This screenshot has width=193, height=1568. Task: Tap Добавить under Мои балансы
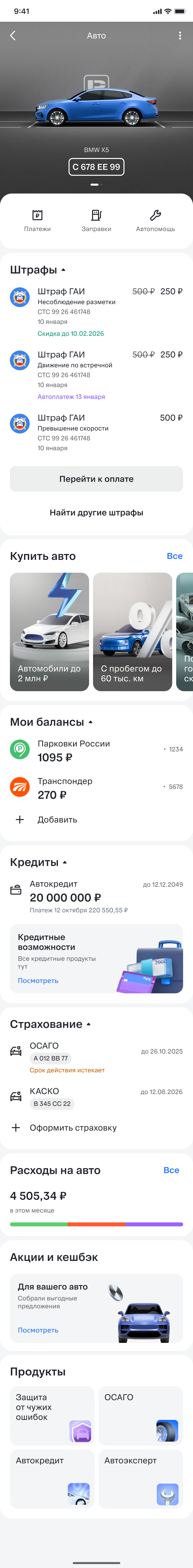click(x=57, y=819)
